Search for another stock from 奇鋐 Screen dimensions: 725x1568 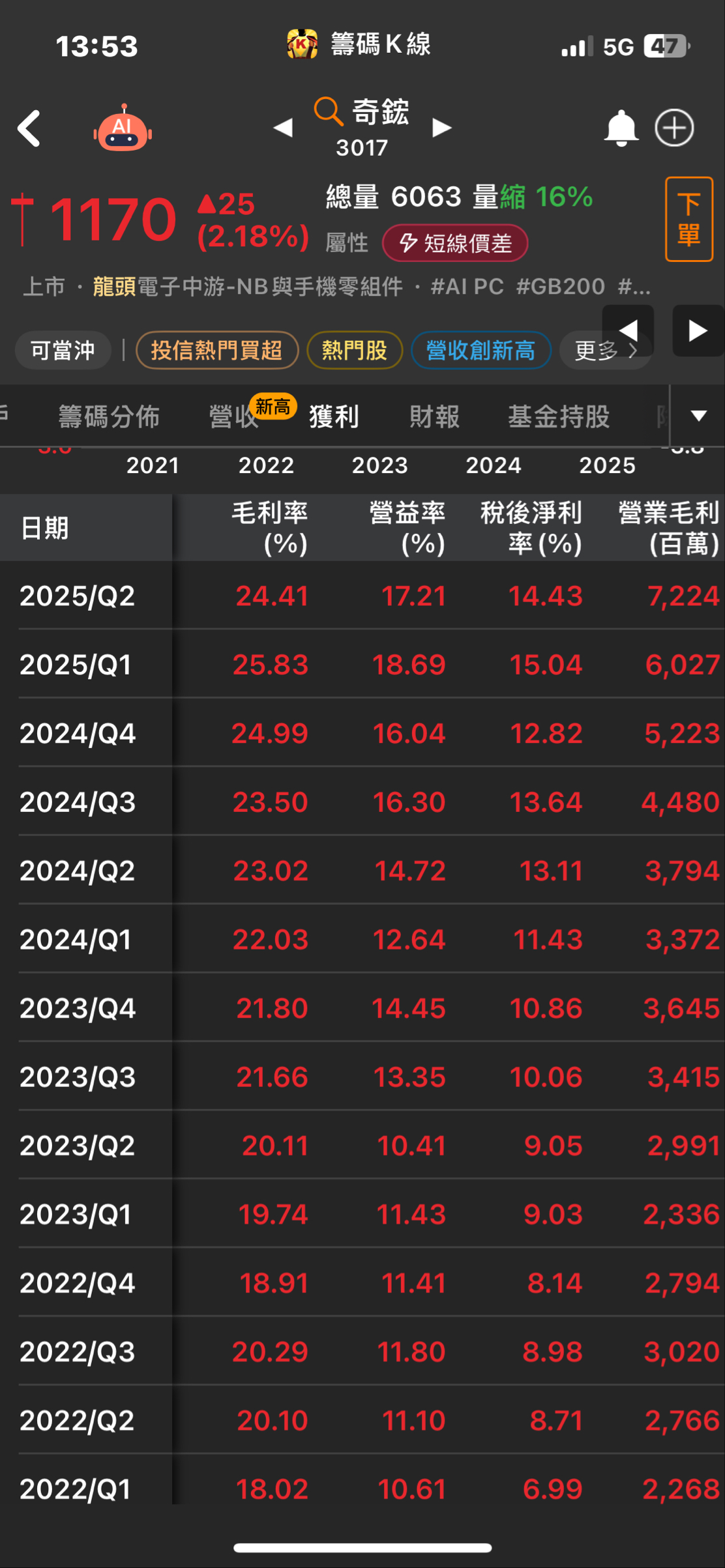362,112
